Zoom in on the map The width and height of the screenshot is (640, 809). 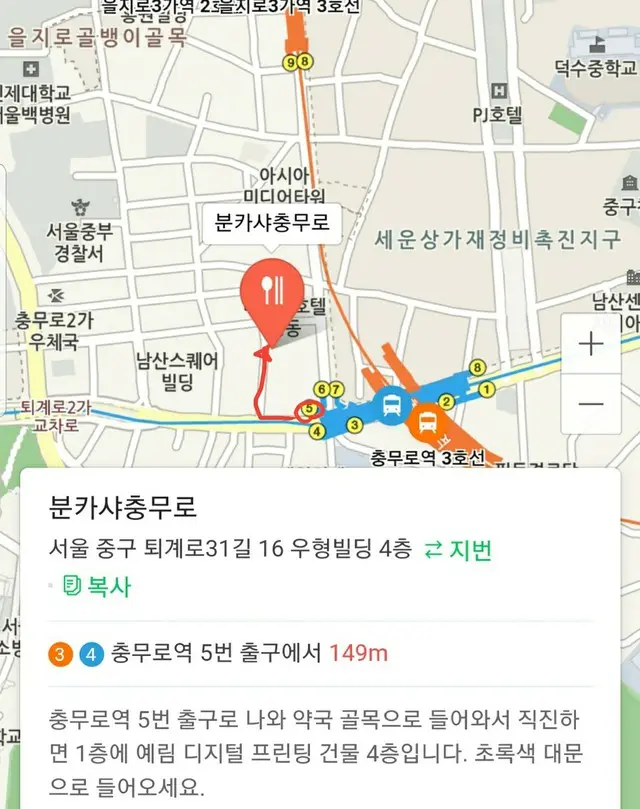(x=591, y=345)
